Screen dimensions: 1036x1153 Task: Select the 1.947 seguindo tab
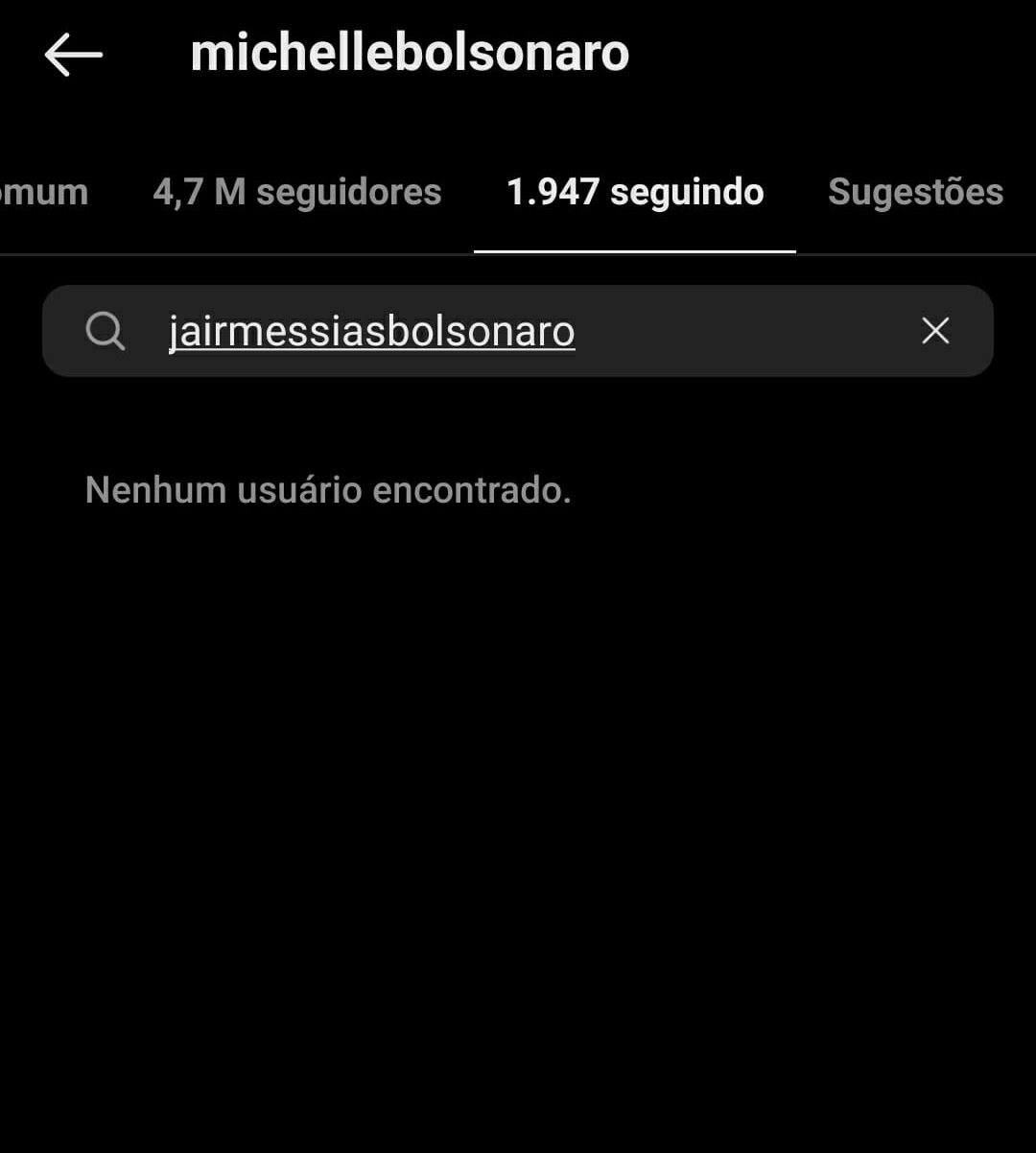click(635, 192)
